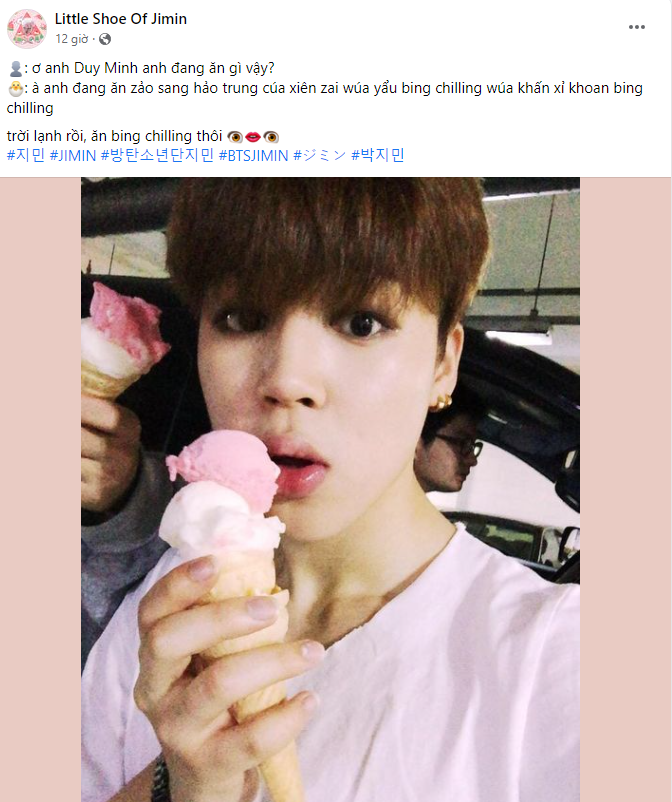The image size is (672, 802).
Task: Open the #ジミン hashtag
Action: click(320, 155)
